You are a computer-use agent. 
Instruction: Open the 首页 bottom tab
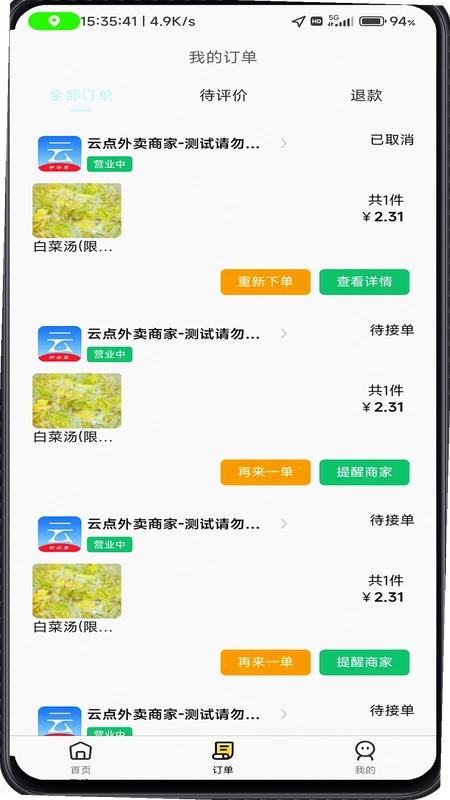tap(81, 758)
